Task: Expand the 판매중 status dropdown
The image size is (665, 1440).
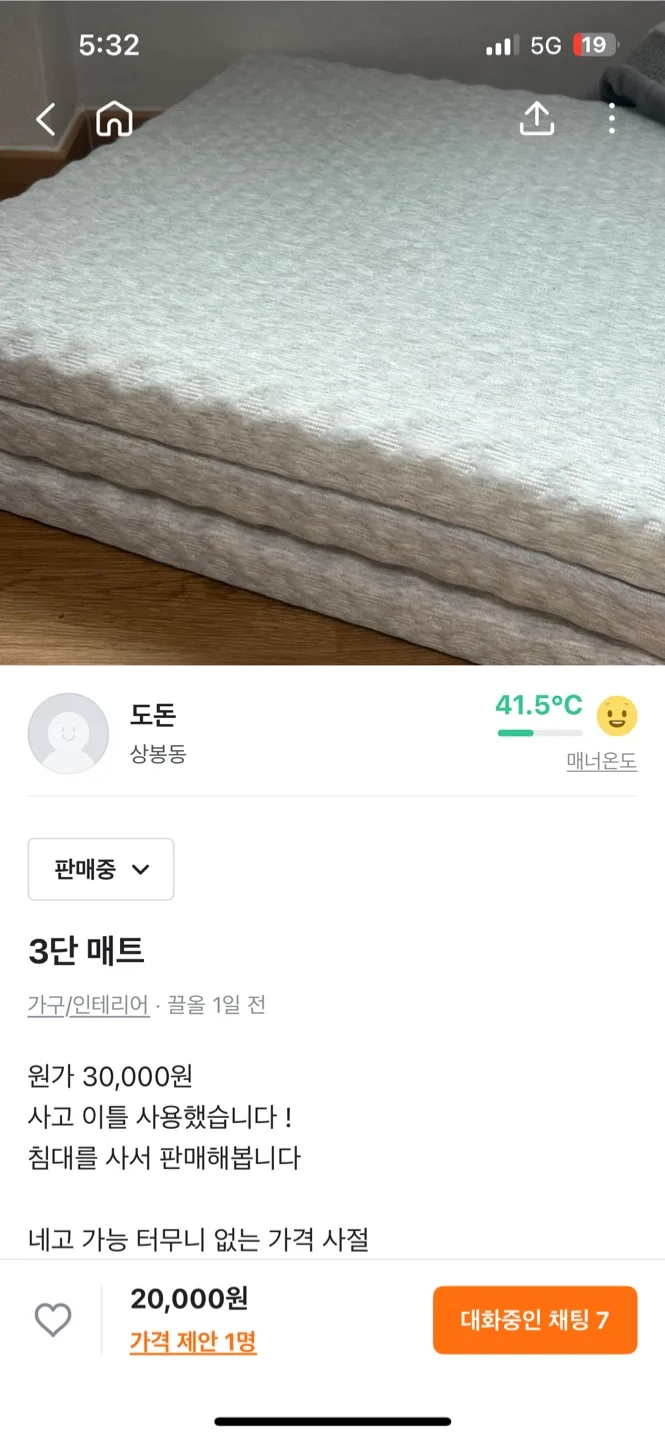Action: tap(101, 869)
